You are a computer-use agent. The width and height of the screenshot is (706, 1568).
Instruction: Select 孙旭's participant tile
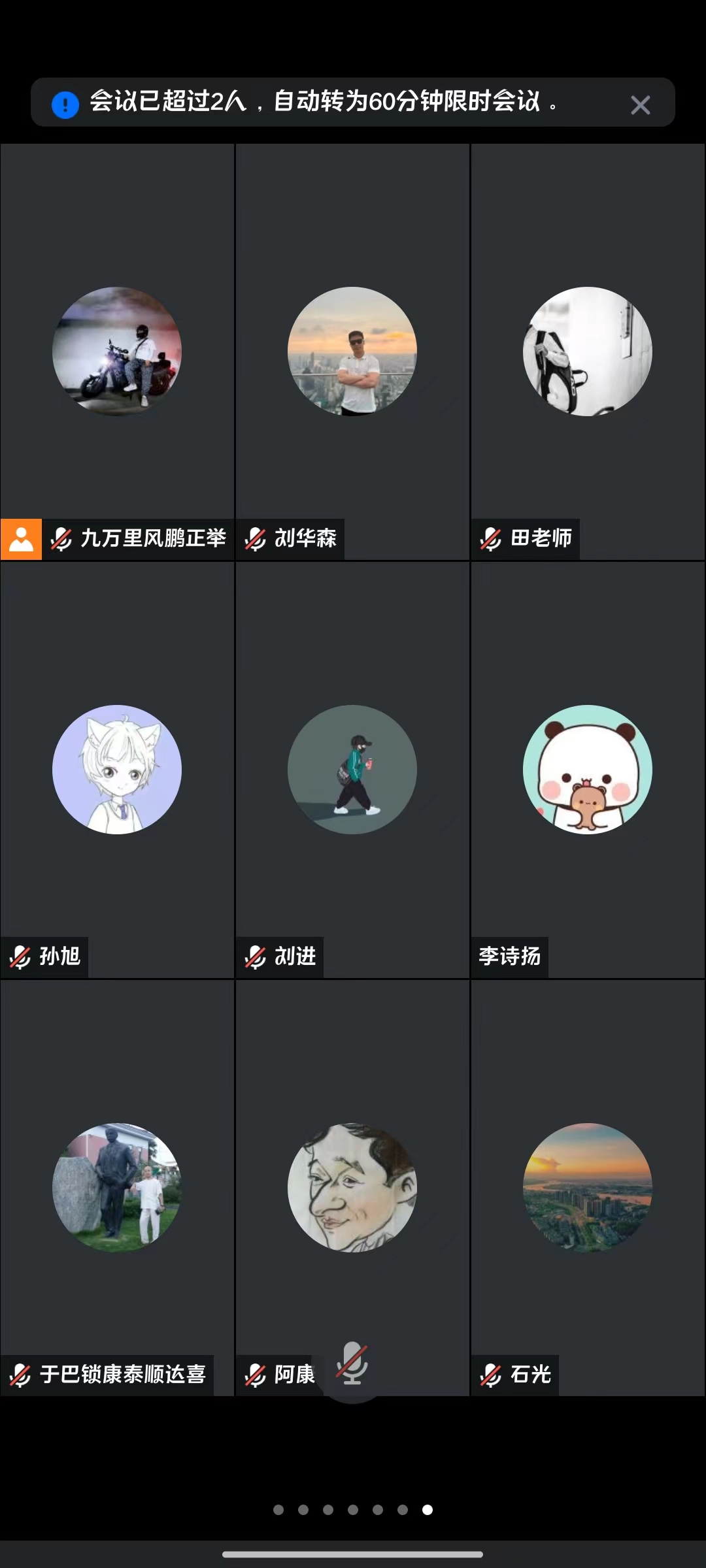(x=118, y=769)
